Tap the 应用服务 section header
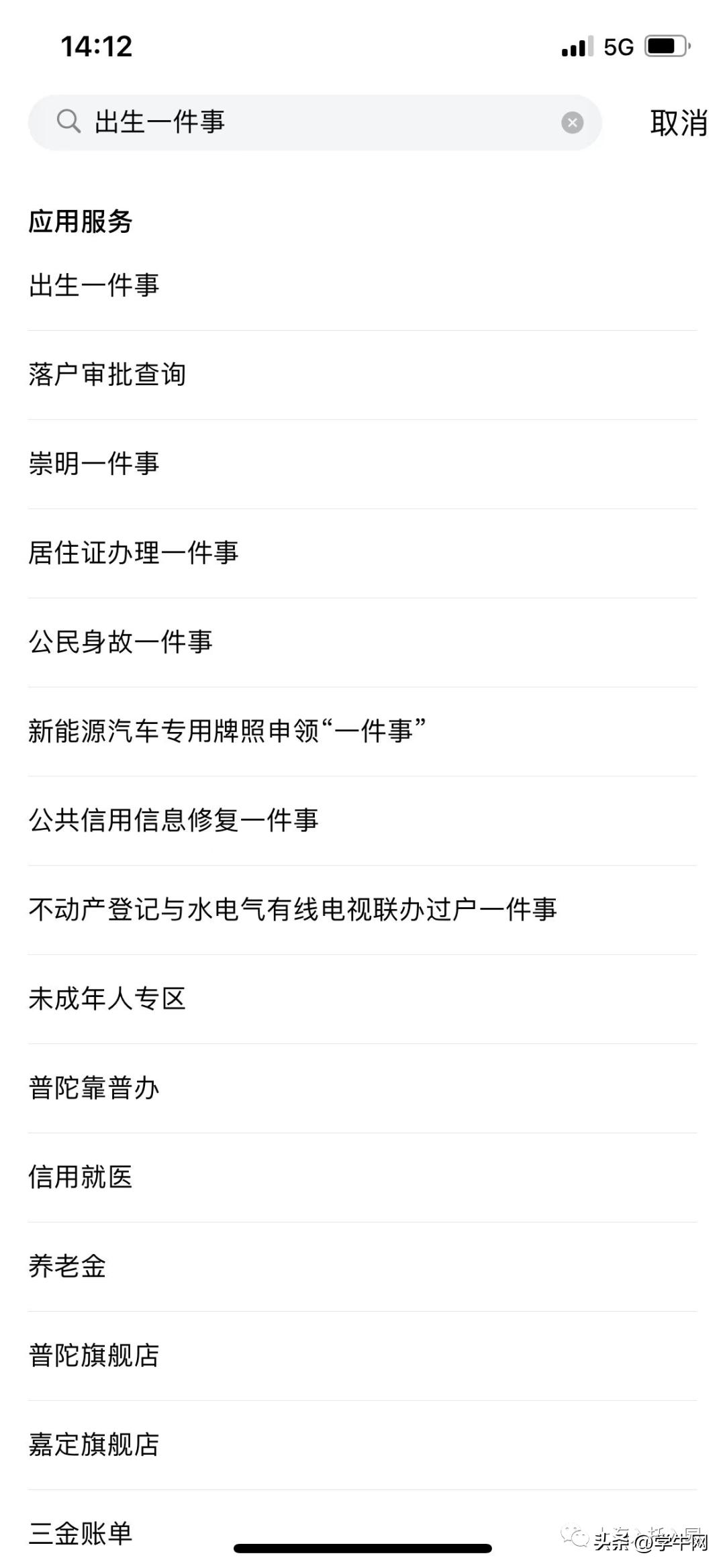The height and width of the screenshot is (1568, 725). 81,221
